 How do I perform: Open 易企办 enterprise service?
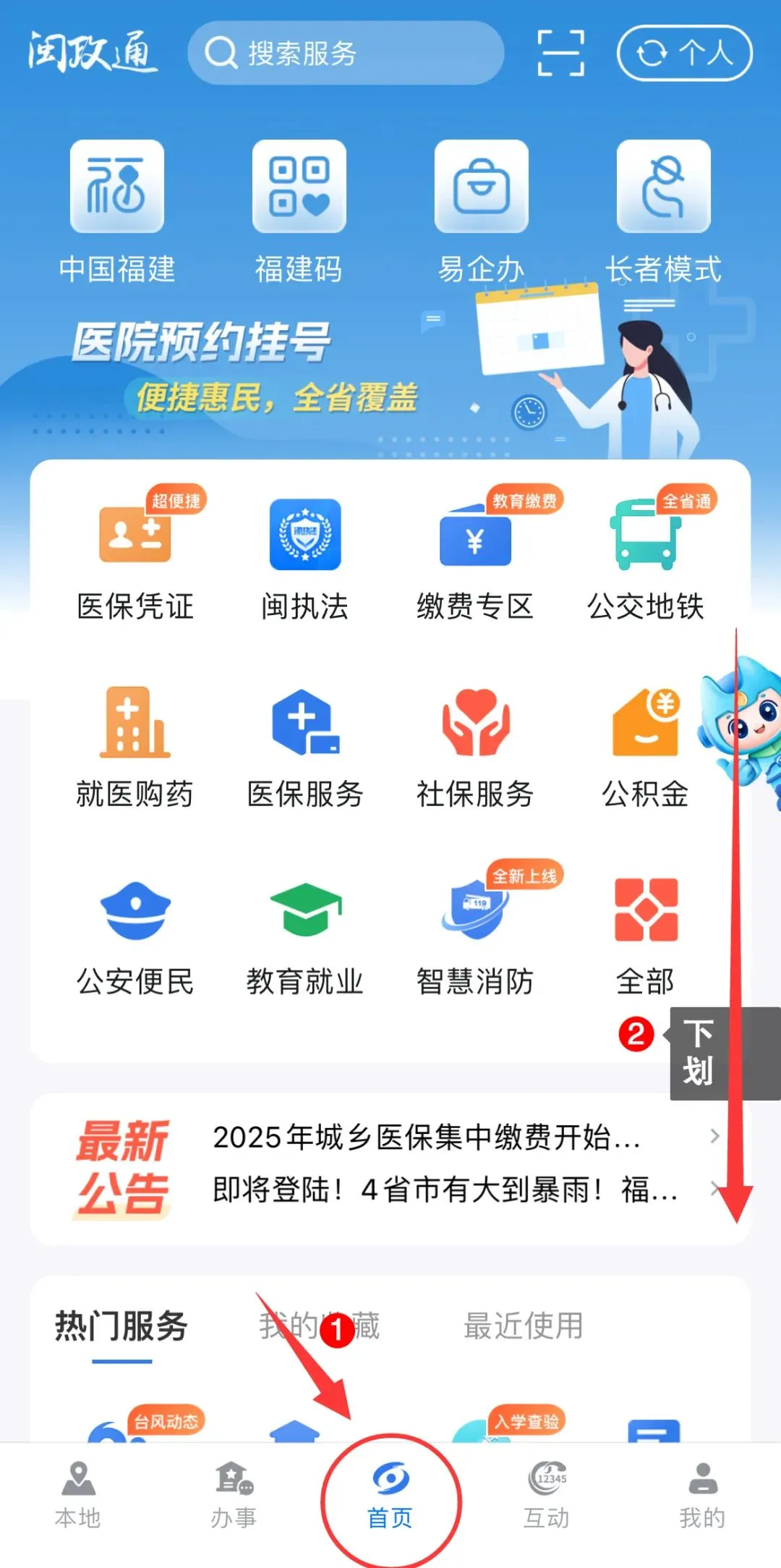tap(481, 210)
